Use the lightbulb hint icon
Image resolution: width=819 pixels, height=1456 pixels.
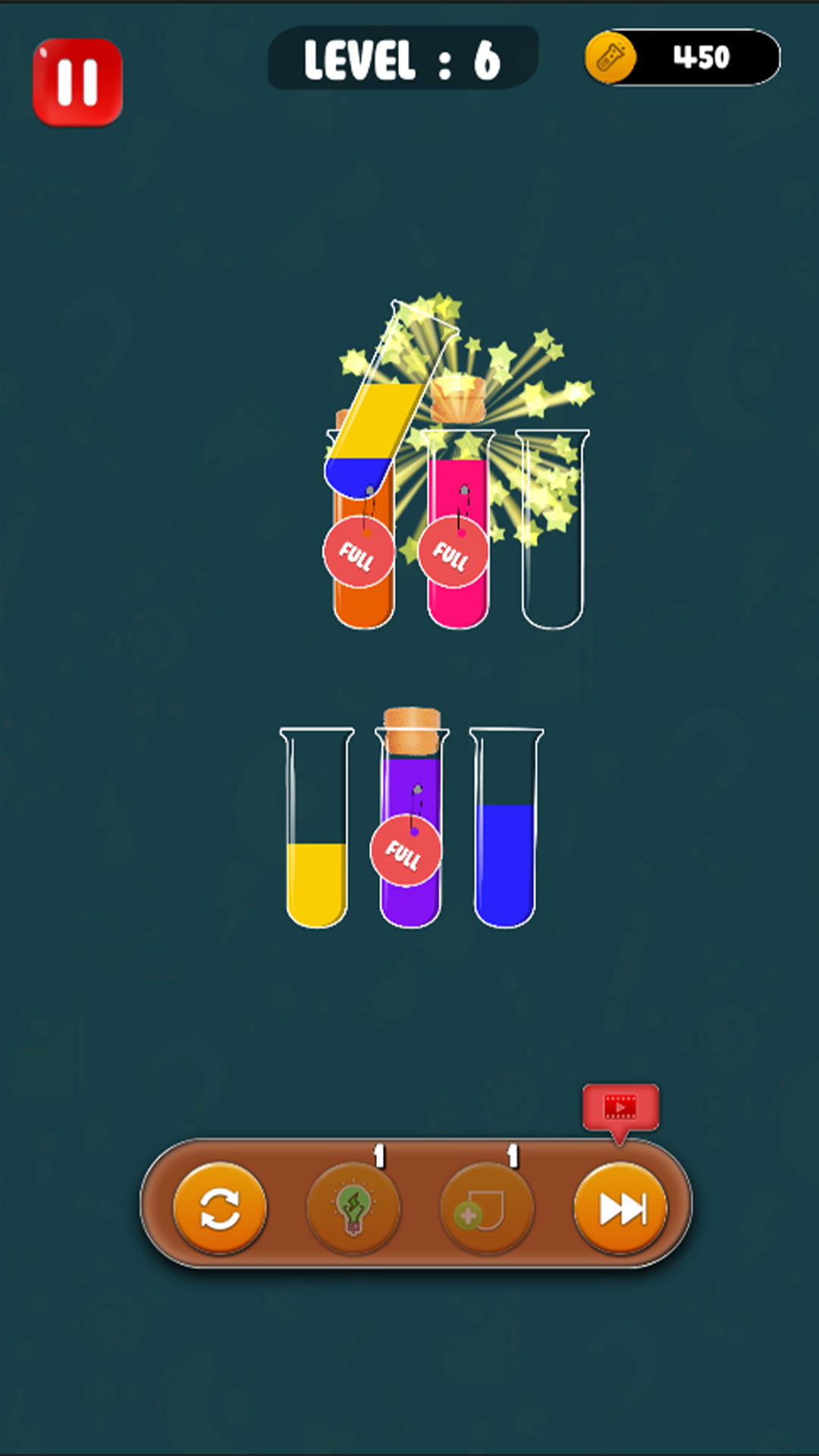click(353, 1207)
